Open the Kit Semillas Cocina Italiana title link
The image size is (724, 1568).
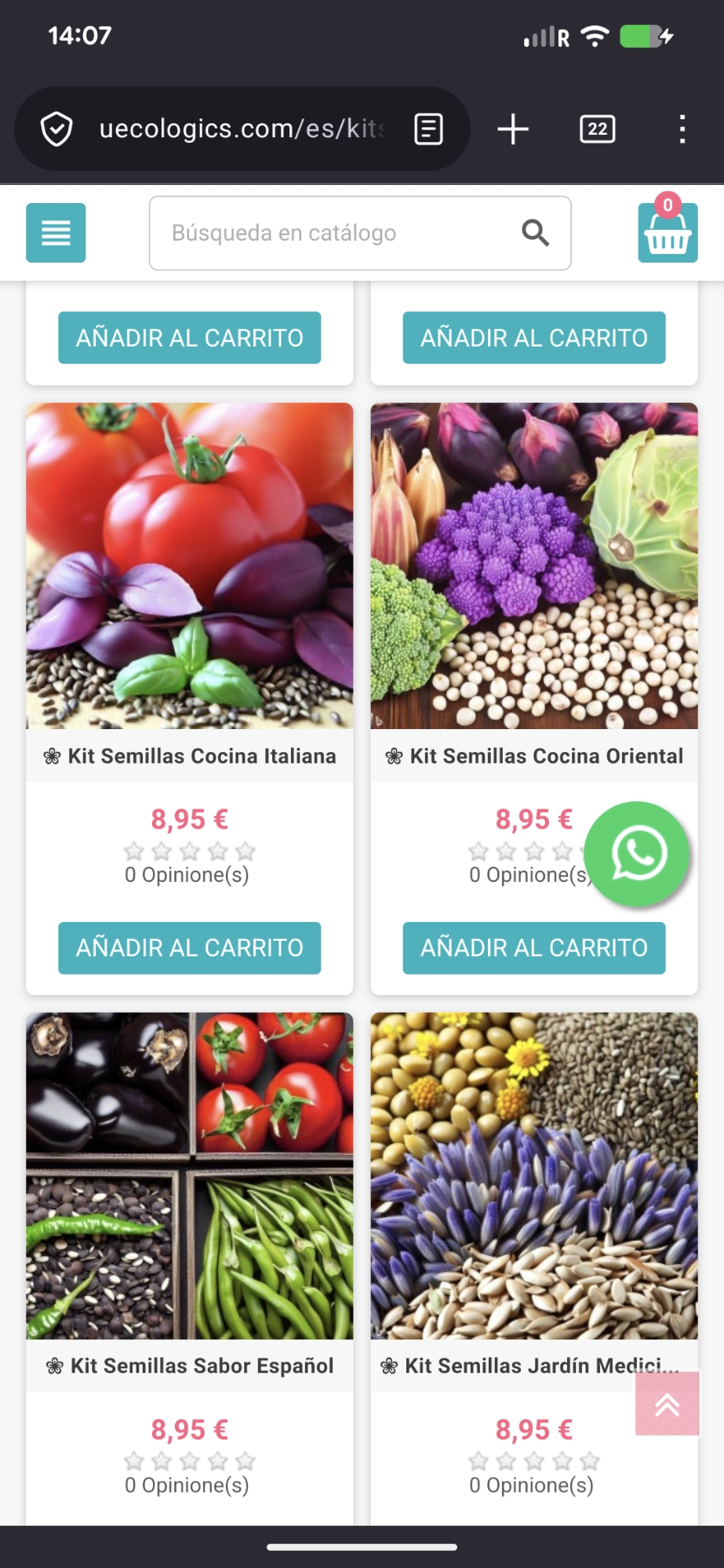pyautogui.click(x=202, y=756)
